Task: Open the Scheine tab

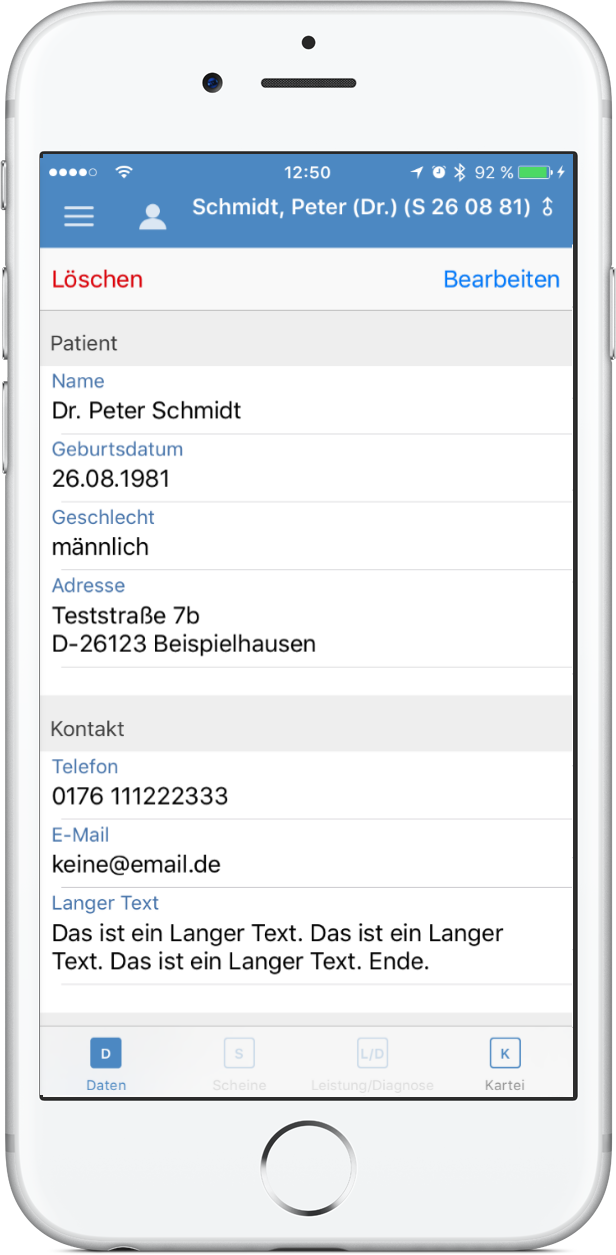Action: tap(239, 1064)
